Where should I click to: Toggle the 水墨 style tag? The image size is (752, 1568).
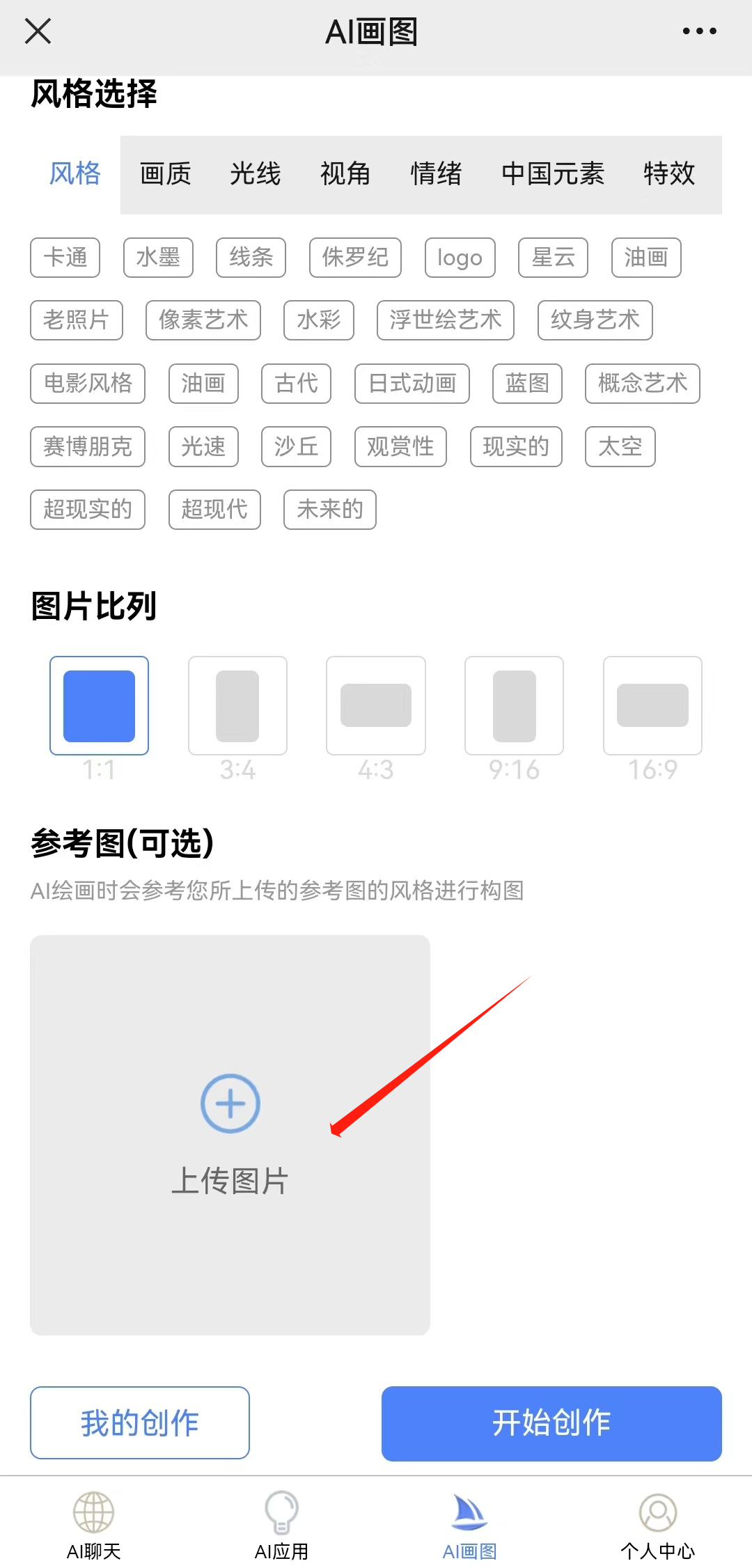[158, 257]
